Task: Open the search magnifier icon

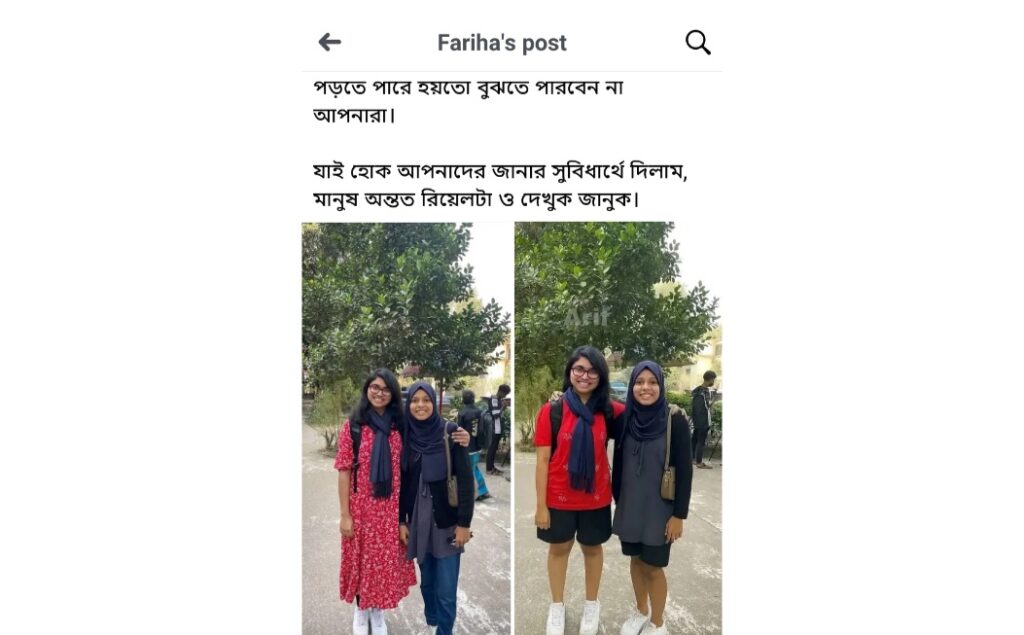Action: [697, 42]
